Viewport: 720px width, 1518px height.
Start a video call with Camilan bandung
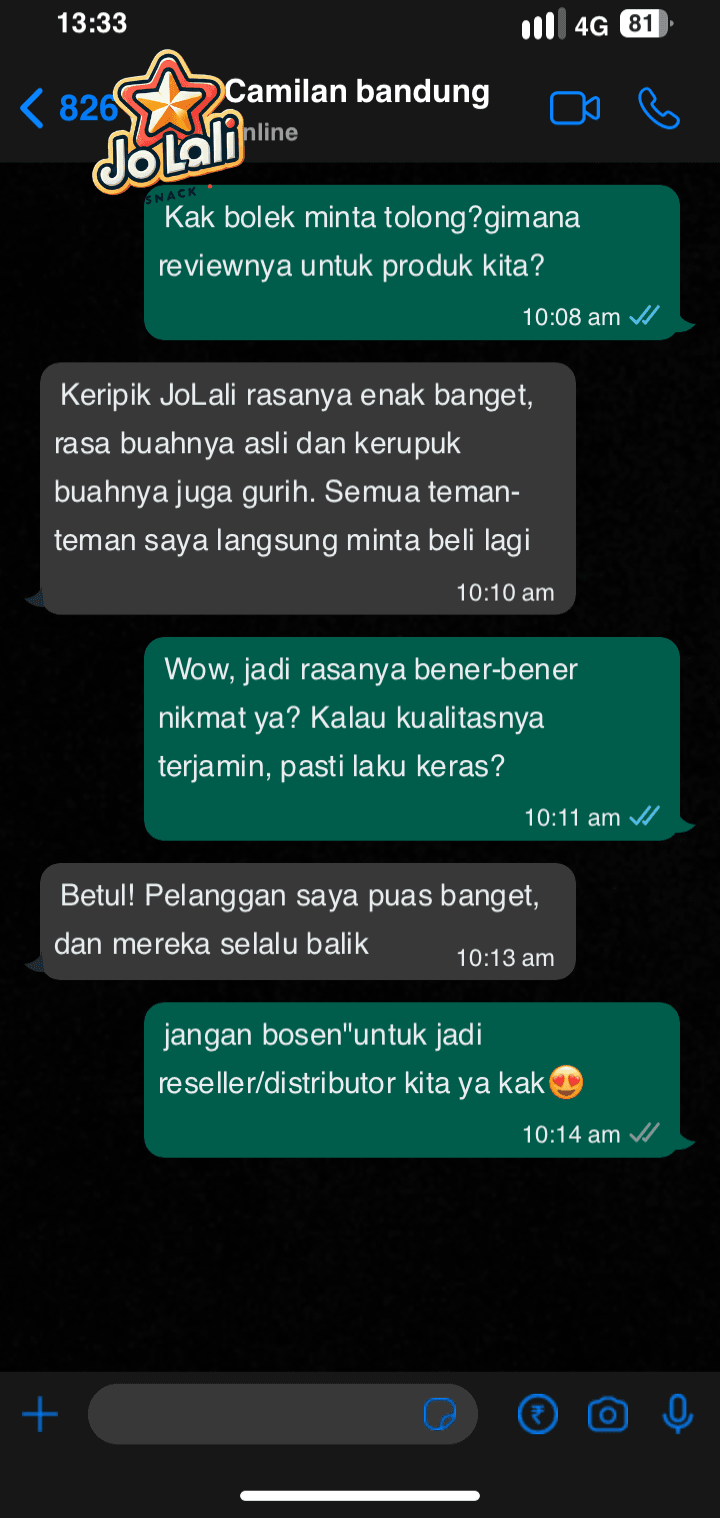click(x=575, y=108)
